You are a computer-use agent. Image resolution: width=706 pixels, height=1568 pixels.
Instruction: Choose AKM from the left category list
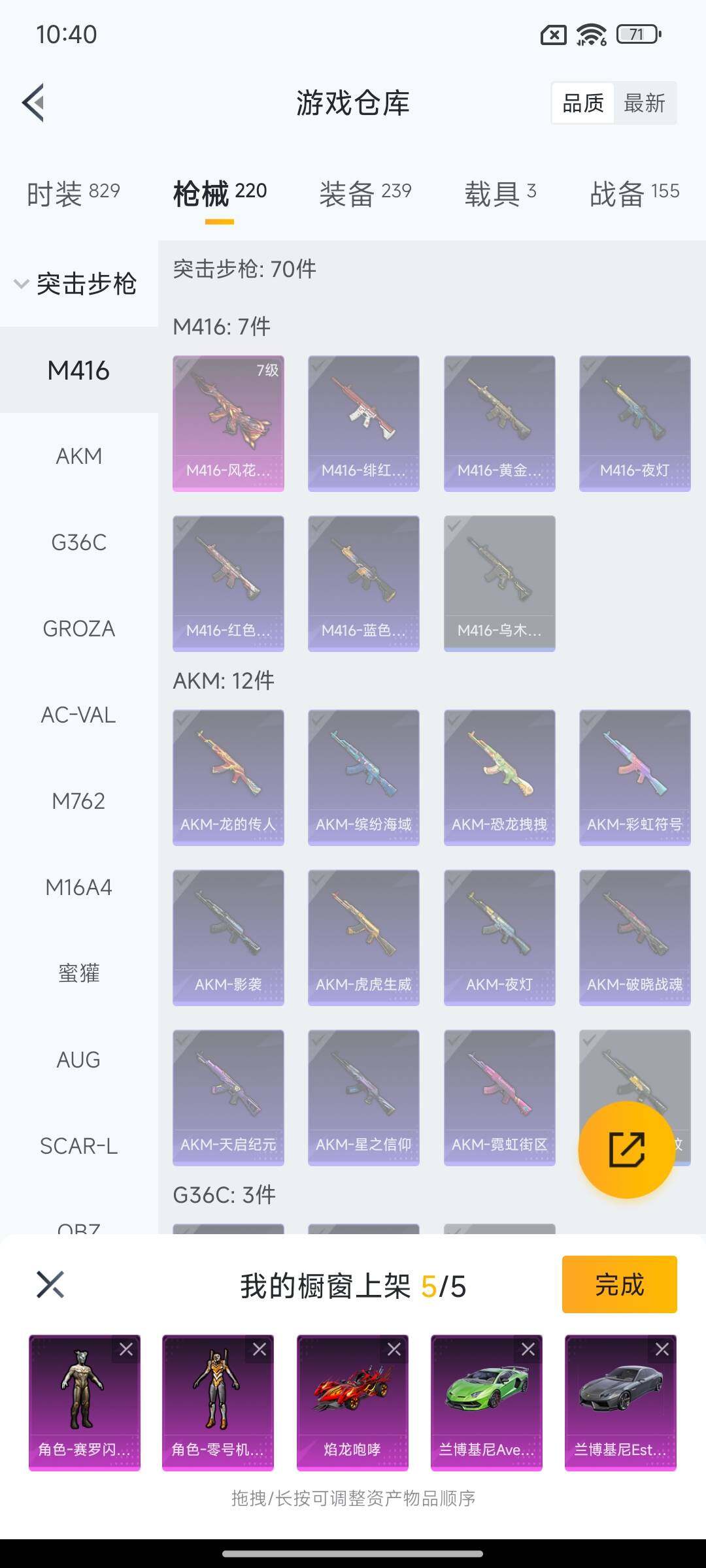point(78,456)
